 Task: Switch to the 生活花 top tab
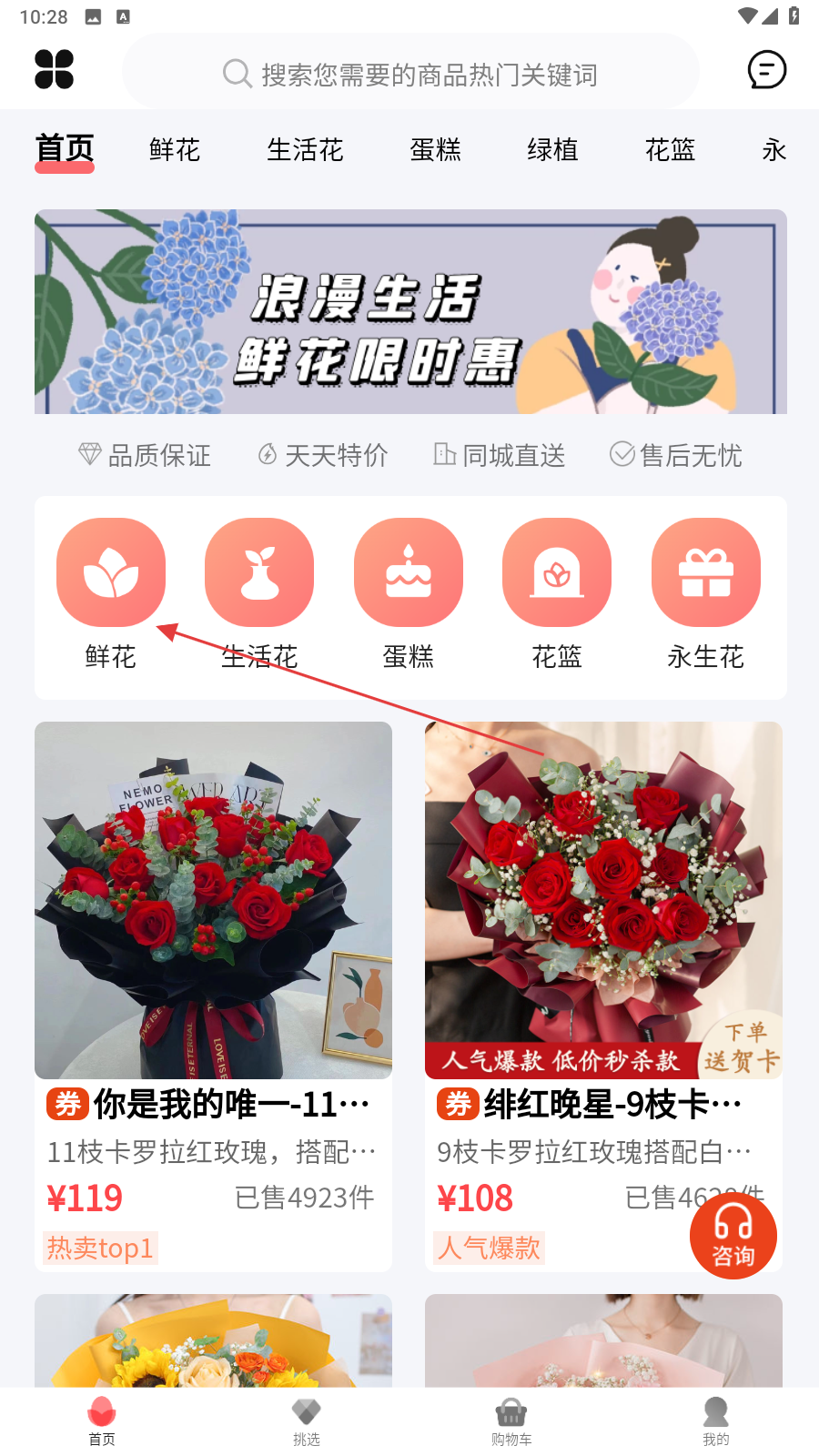click(x=305, y=150)
